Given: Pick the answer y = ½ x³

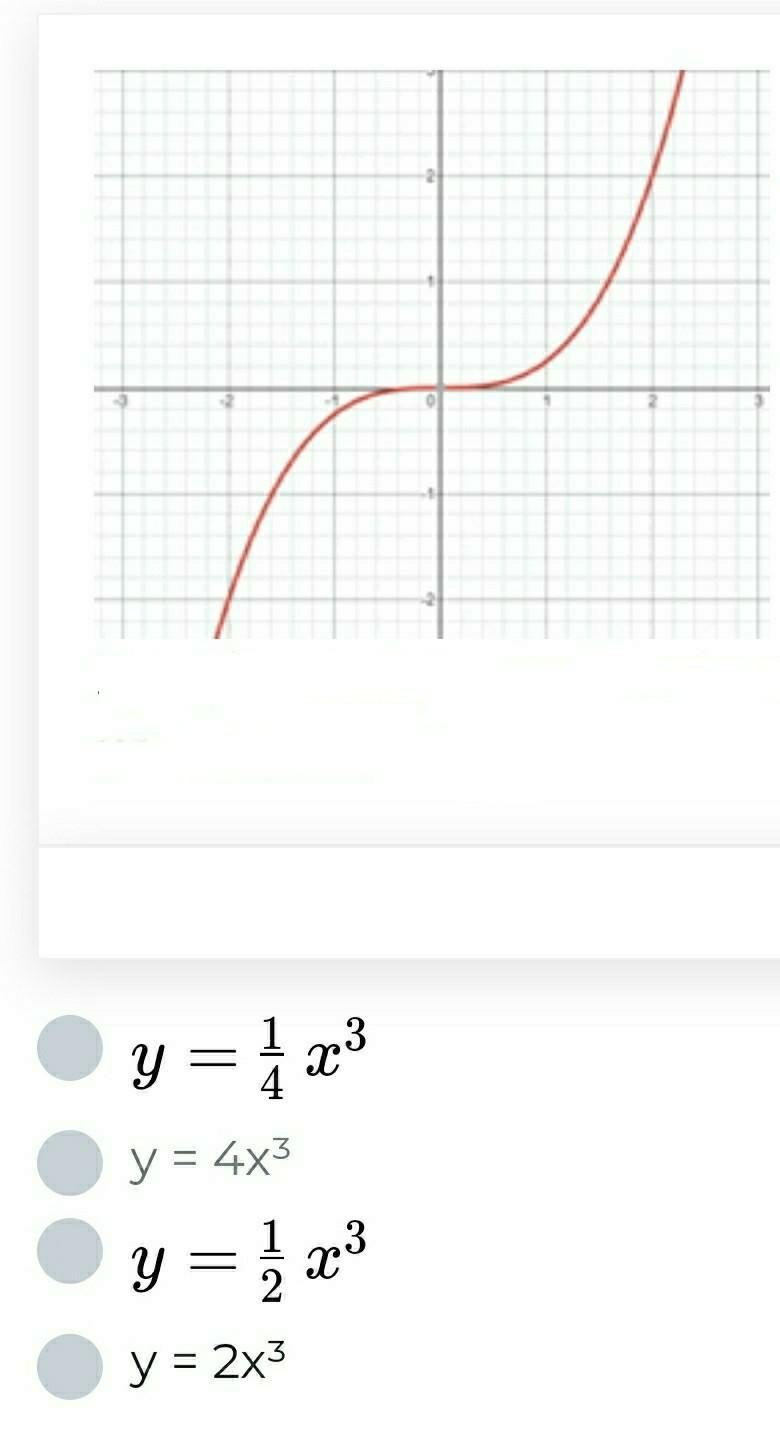Looking at the screenshot, I should point(70,1250).
